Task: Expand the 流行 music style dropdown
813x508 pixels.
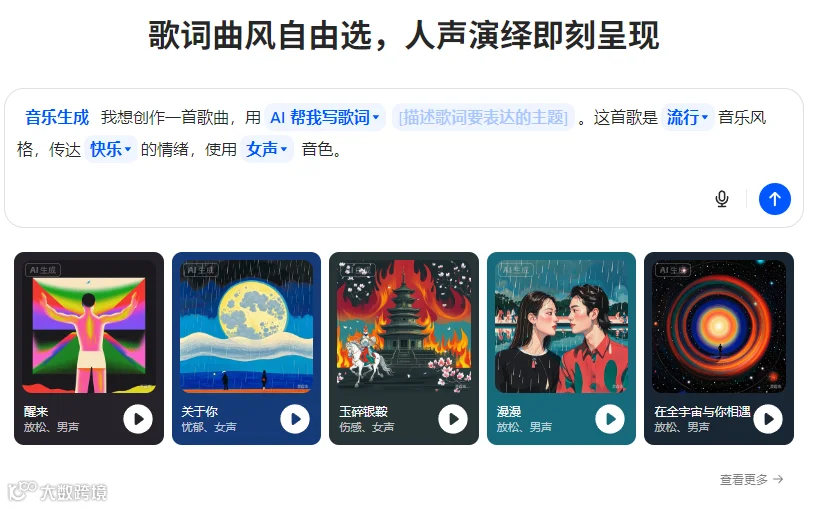Action: [688, 118]
